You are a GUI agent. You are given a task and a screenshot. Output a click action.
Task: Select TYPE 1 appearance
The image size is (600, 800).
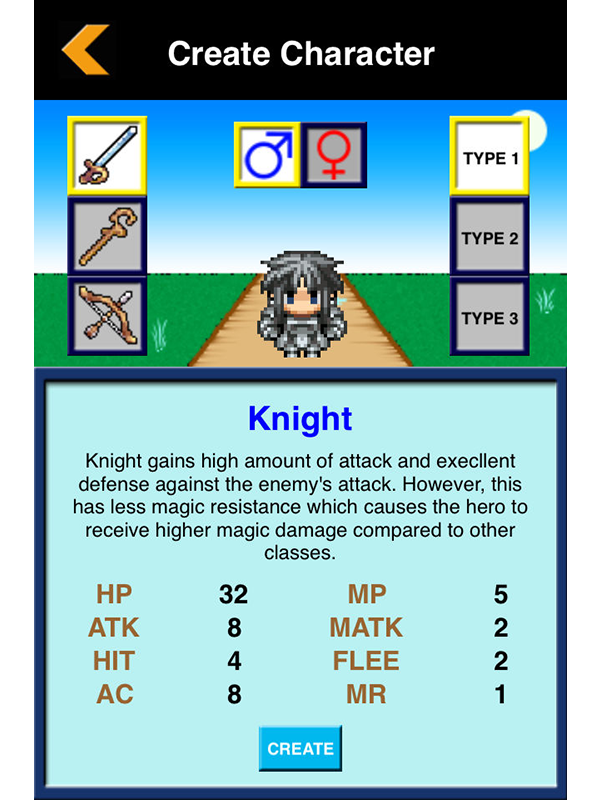(490, 157)
